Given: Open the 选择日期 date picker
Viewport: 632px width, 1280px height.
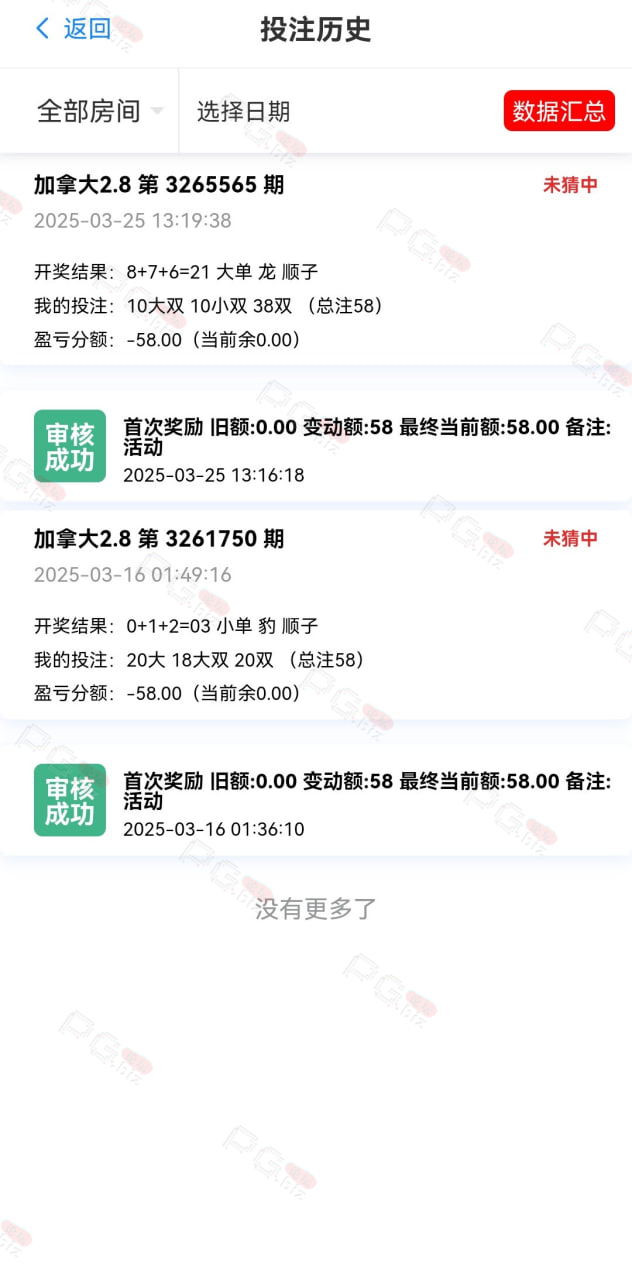Looking at the screenshot, I should [243, 111].
